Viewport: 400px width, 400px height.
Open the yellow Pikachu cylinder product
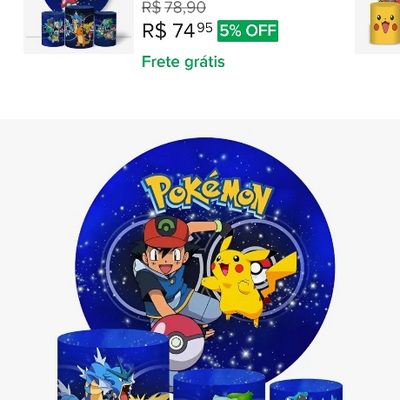[x=377, y=27]
